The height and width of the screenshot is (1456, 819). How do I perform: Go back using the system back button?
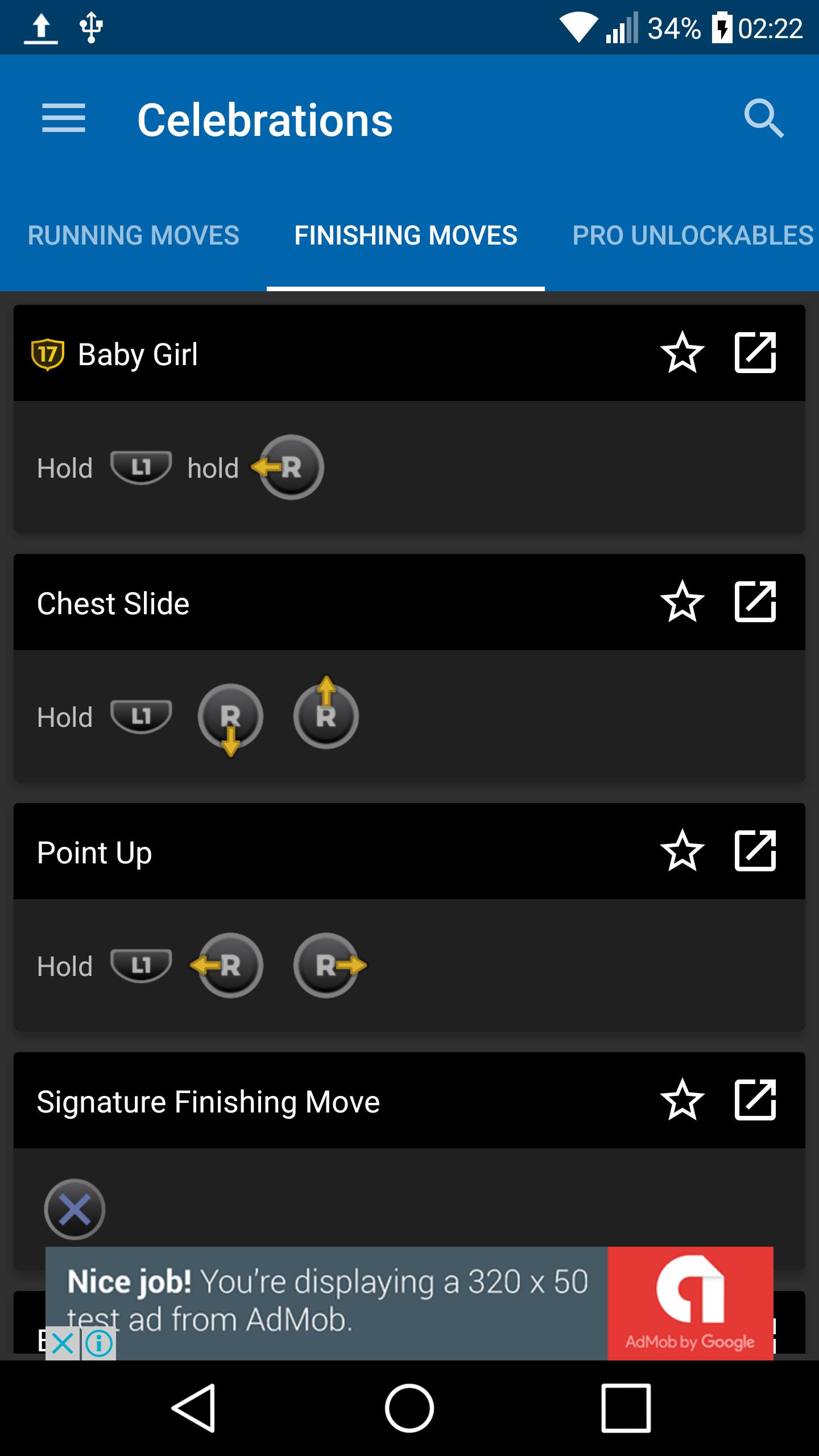point(193,1408)
